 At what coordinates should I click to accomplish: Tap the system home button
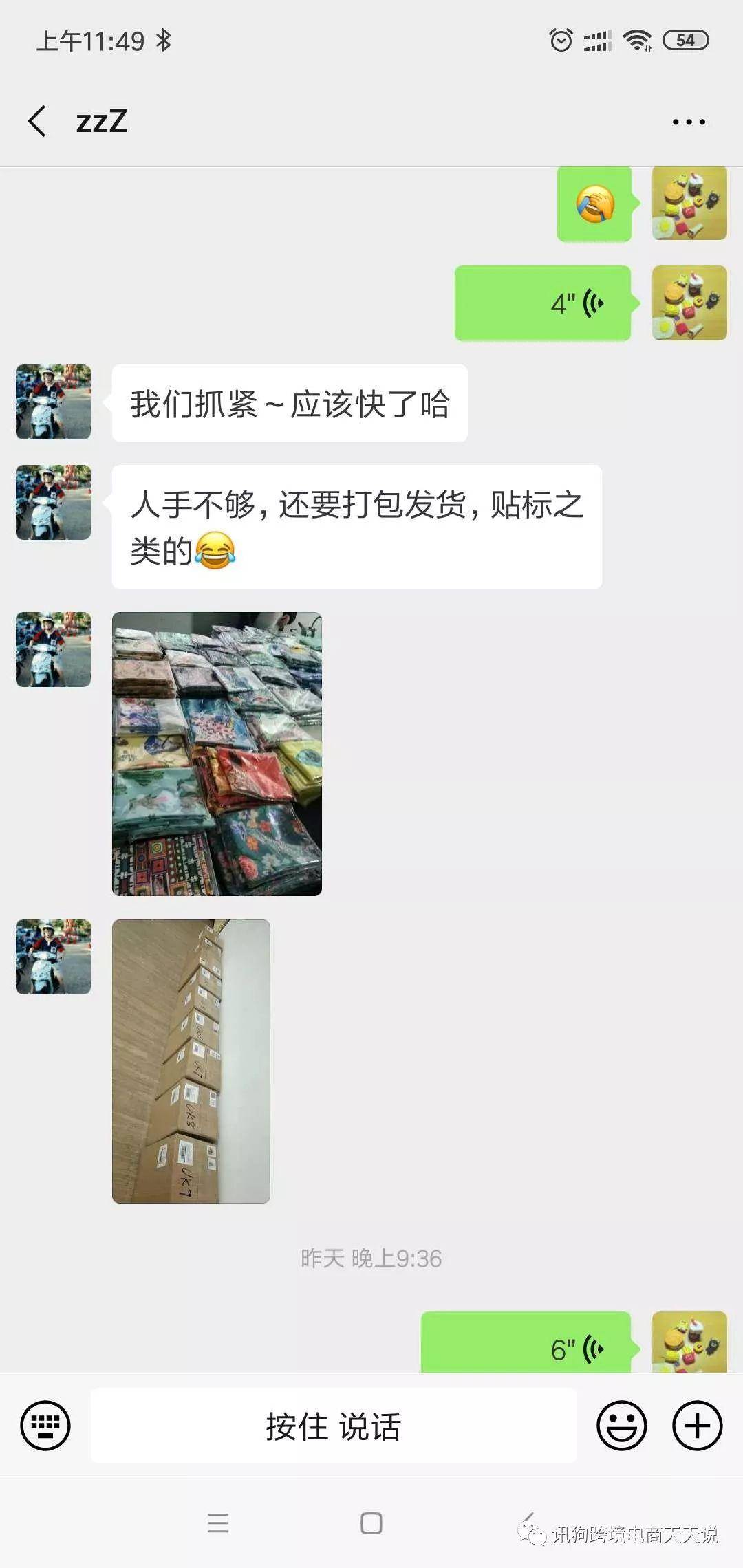click(x=371, y=1523)
